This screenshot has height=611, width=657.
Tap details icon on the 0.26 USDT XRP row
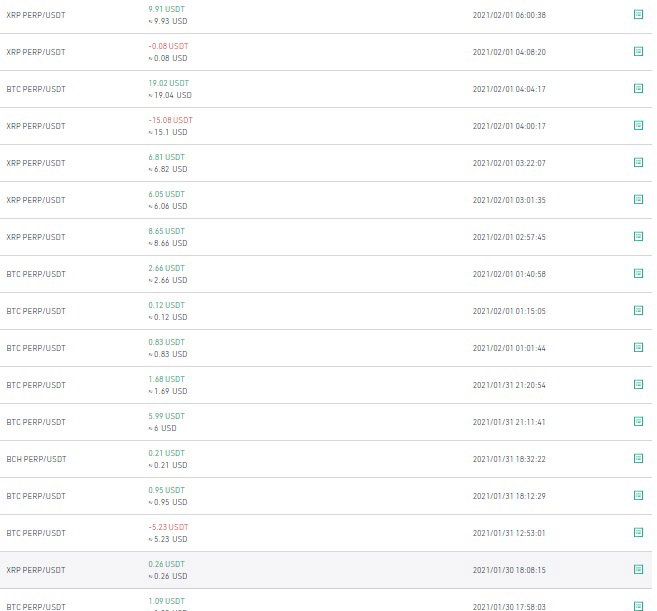(x=638, y=569)
